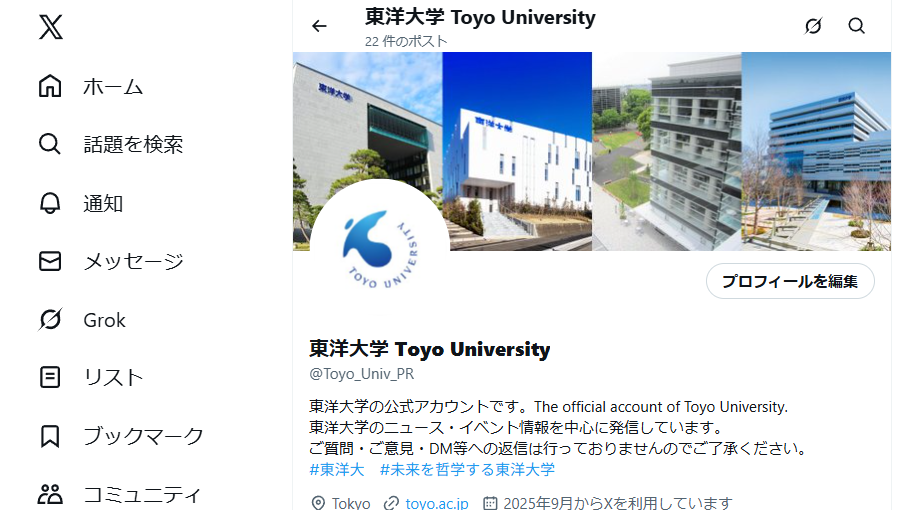Open the X logo home
The image size is (901, 510).
(x=50, y=27)
